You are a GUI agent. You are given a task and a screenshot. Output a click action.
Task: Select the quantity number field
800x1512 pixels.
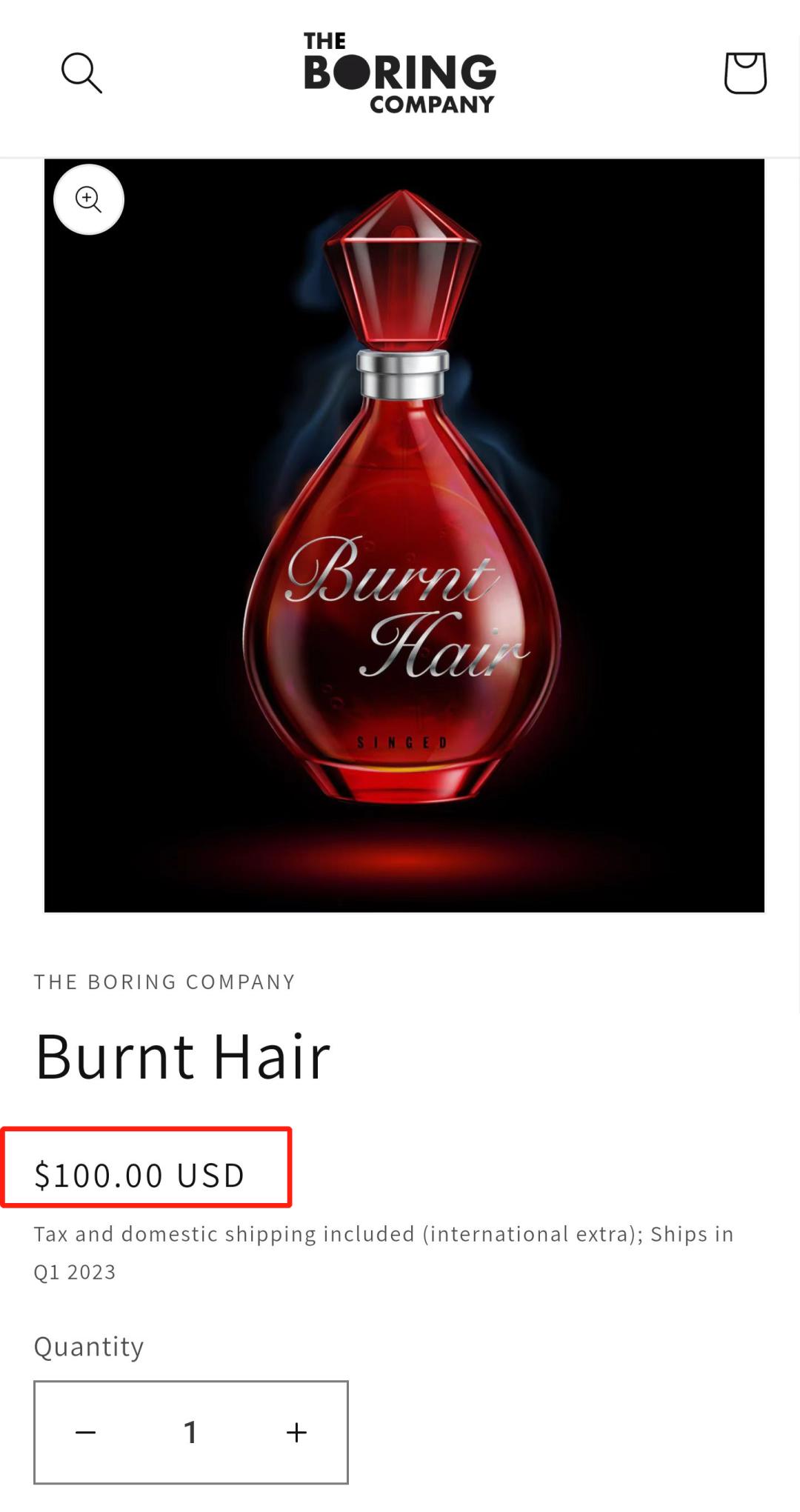pyautogui.click(x=190, y=1432)
